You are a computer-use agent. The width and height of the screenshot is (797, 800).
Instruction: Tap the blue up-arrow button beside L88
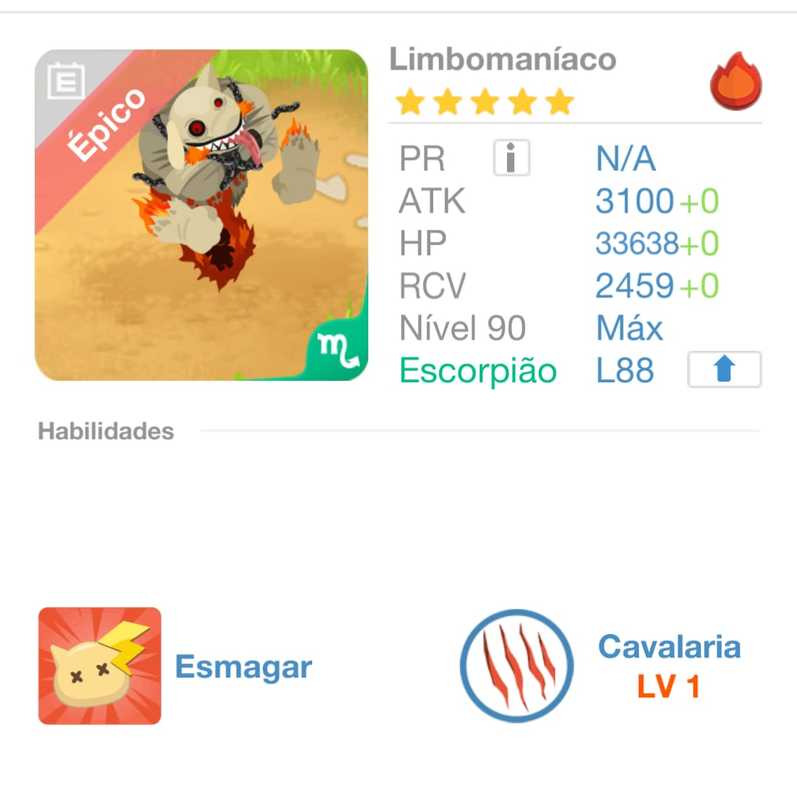tap(724, 370)
